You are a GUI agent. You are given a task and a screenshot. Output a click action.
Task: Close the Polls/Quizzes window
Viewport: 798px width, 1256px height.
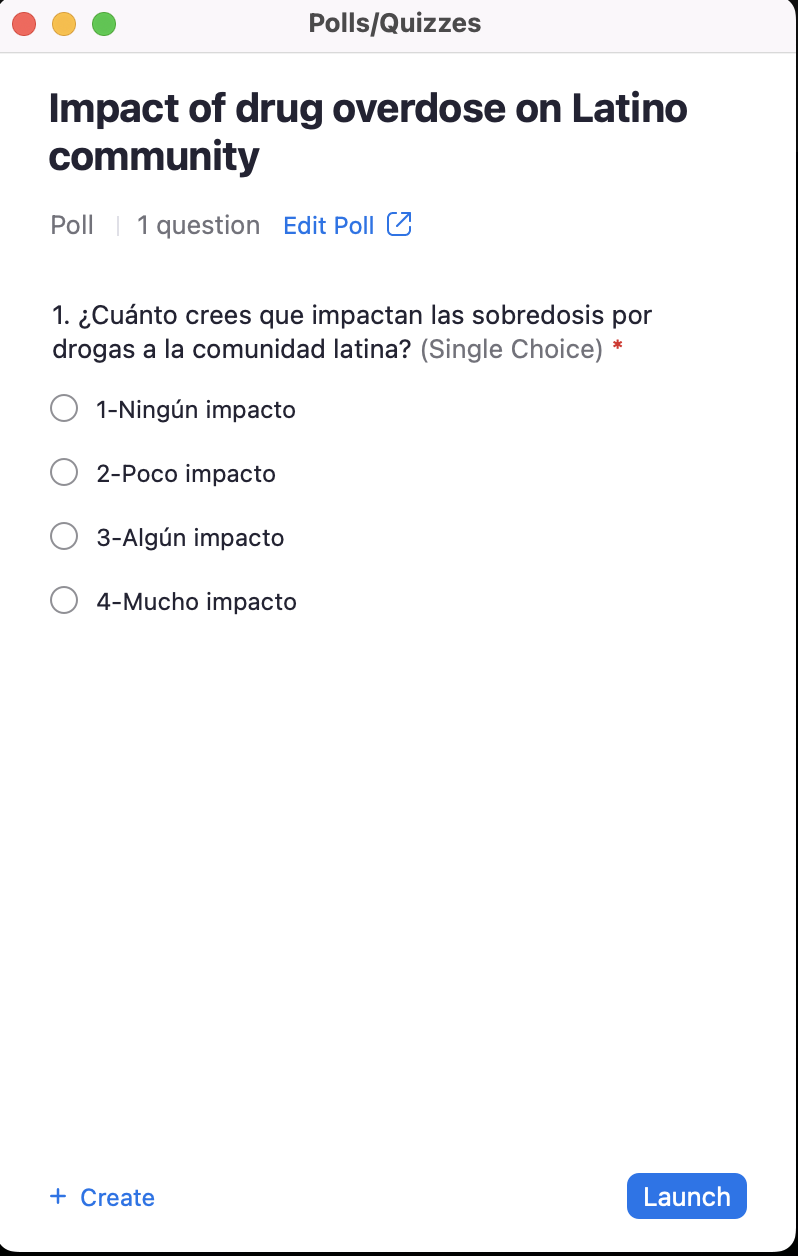[24, 24]
